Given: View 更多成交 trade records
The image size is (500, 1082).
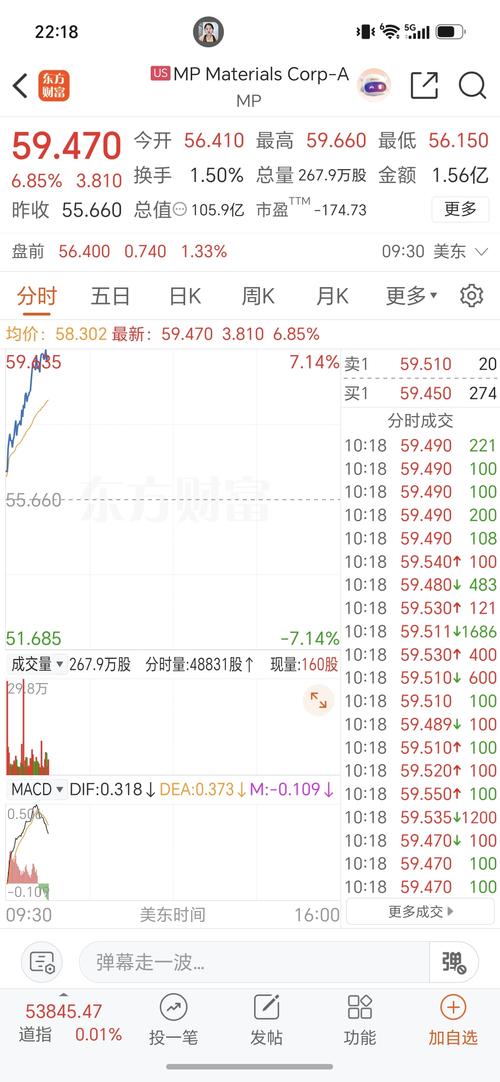Looking at the screenshot, I should click(421, 912).
